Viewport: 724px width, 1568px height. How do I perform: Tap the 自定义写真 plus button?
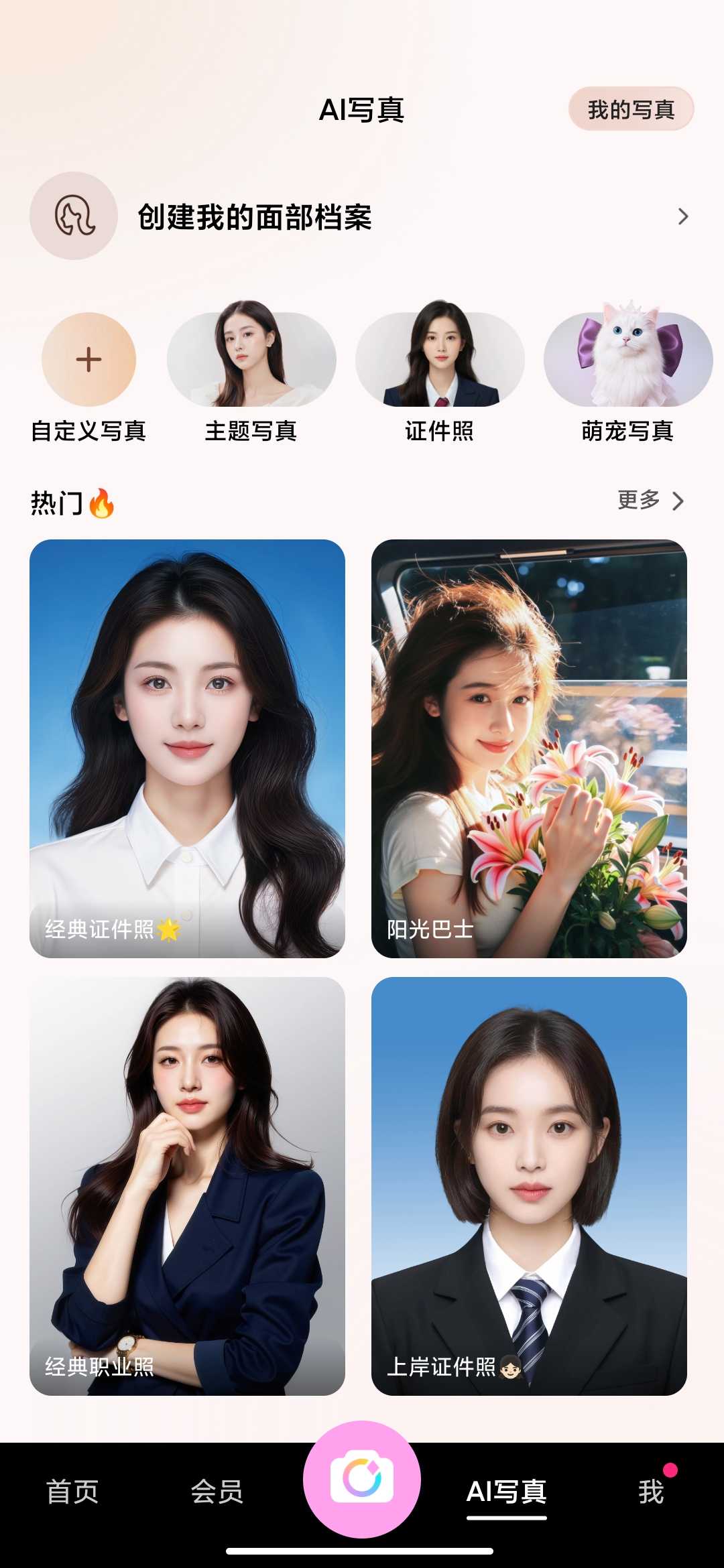pyautogui.click(x=88, y=360)
